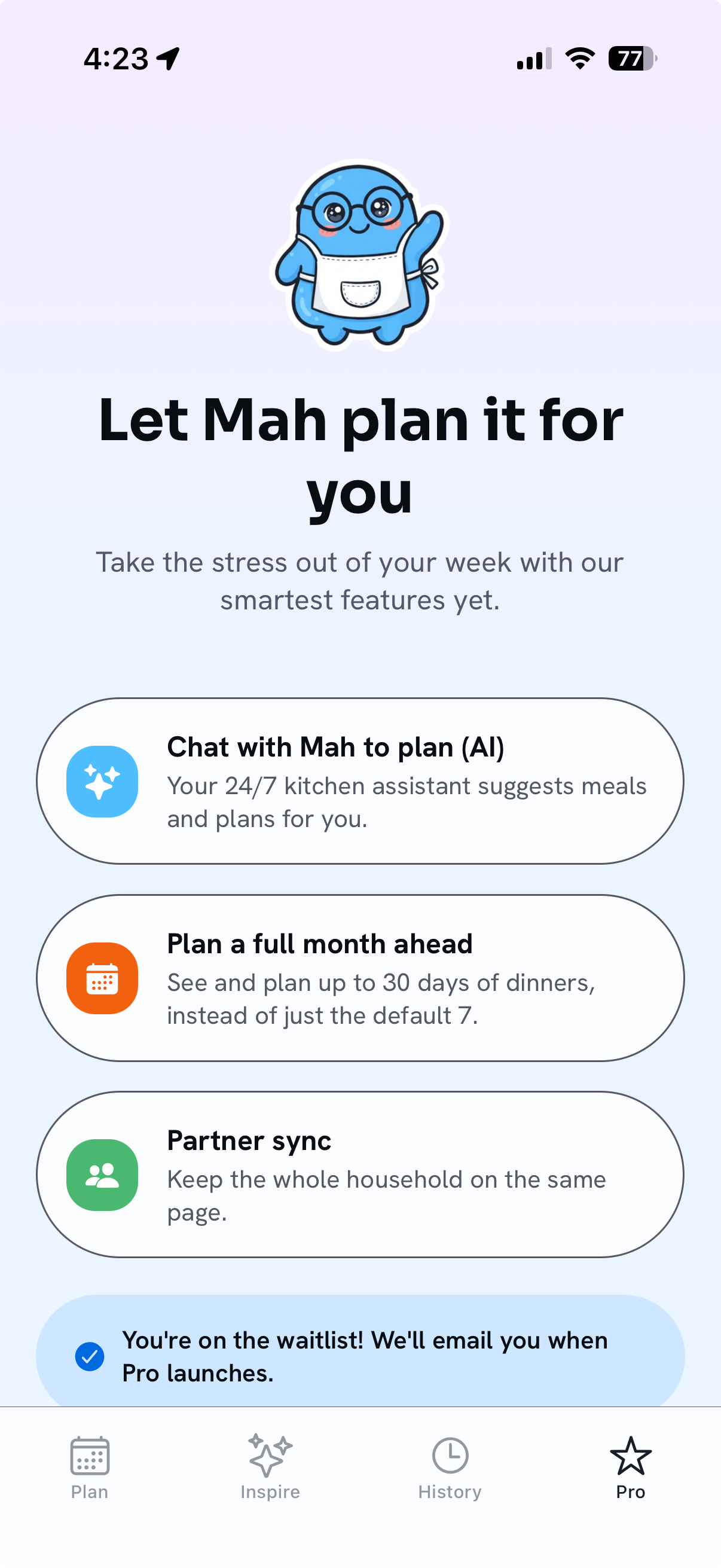Select the Pro tab
This screenshot has width=721, height=1568.
point(630,1468)
